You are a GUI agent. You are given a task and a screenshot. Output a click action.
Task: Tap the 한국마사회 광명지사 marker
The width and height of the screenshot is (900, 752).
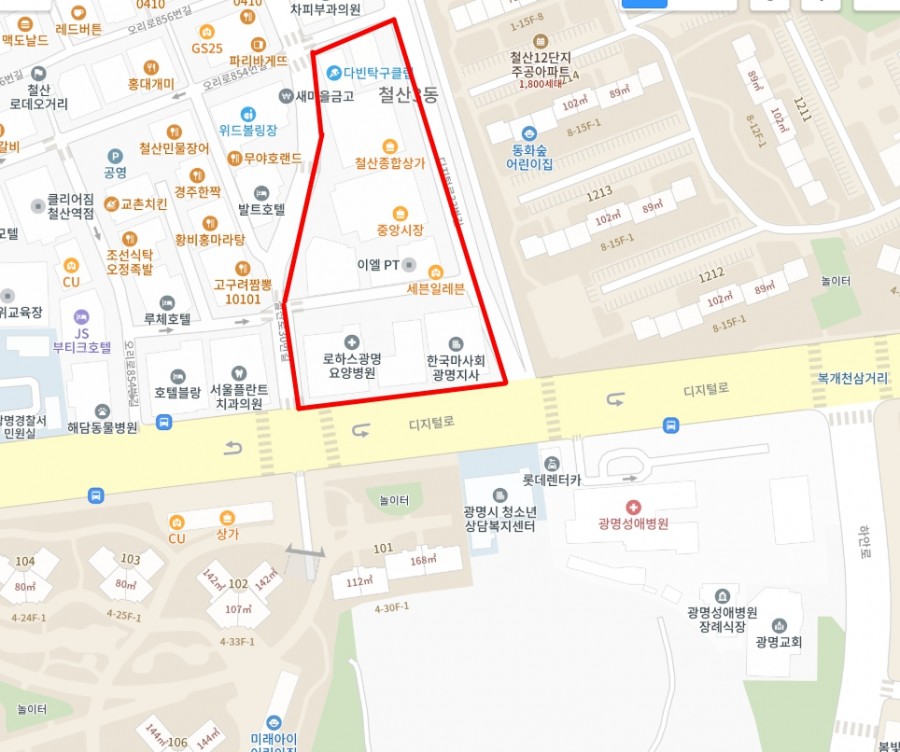(x=456, y=344)
